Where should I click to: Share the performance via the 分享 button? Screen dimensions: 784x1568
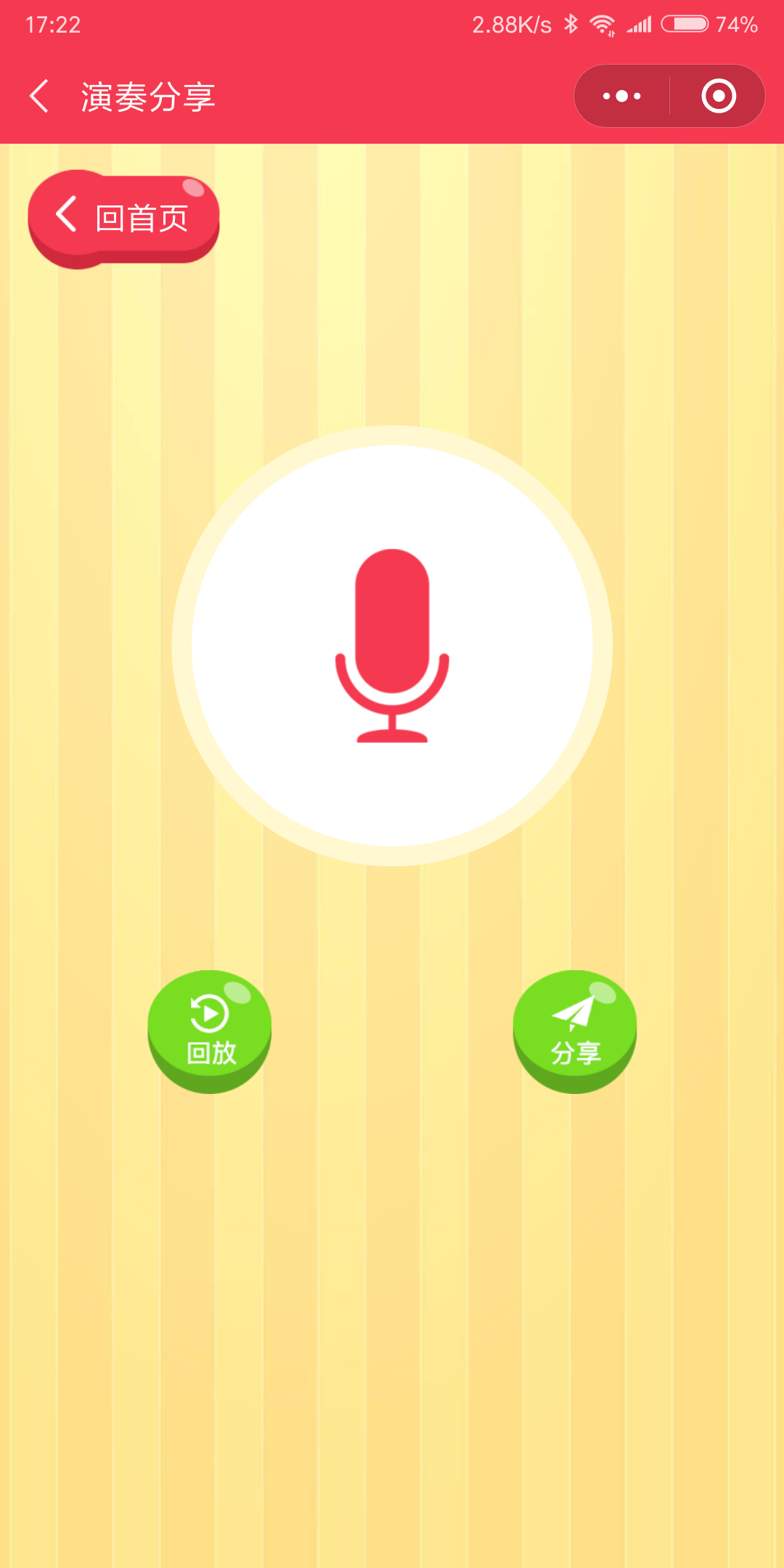[x=575, y=1032]
